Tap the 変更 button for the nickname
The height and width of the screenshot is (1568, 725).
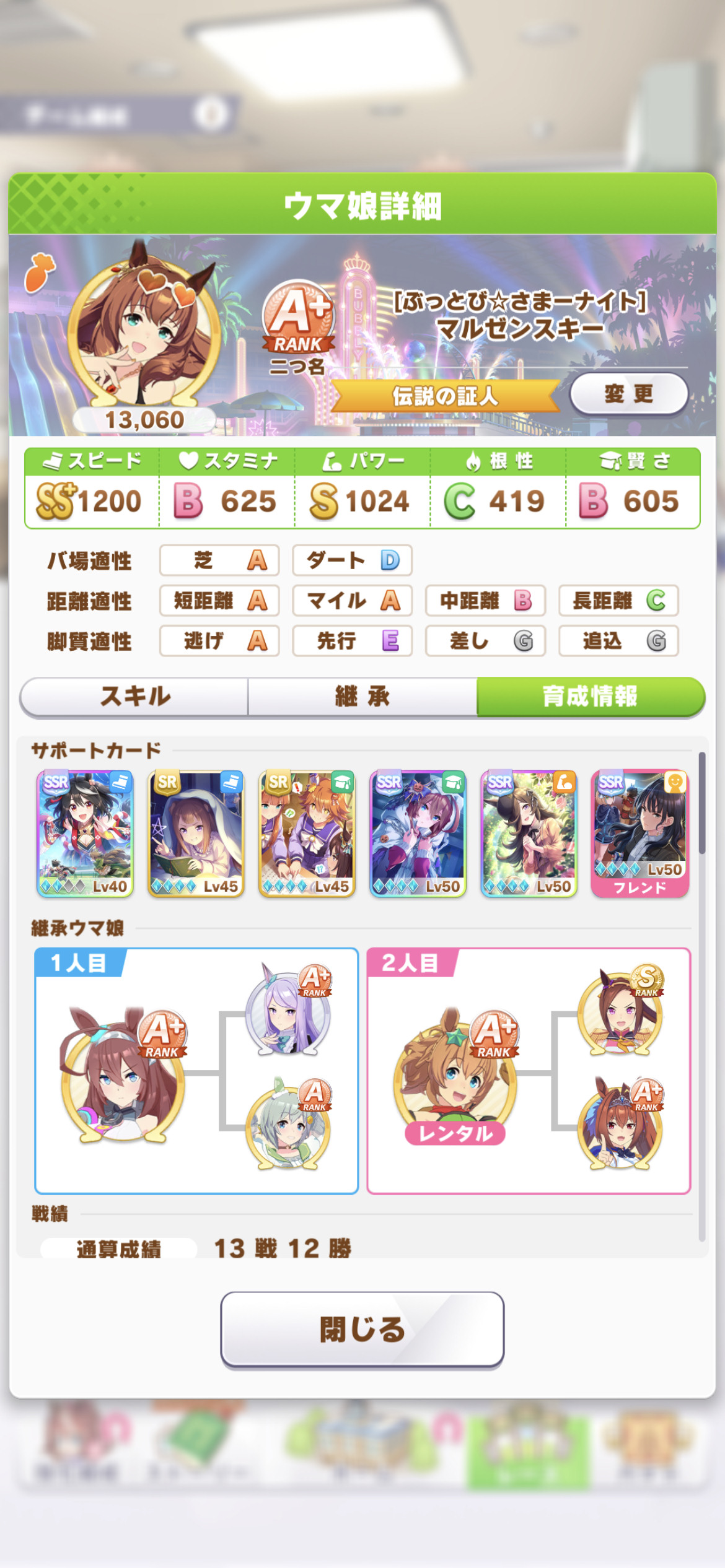pyautogui.click(x=628, y=393)
